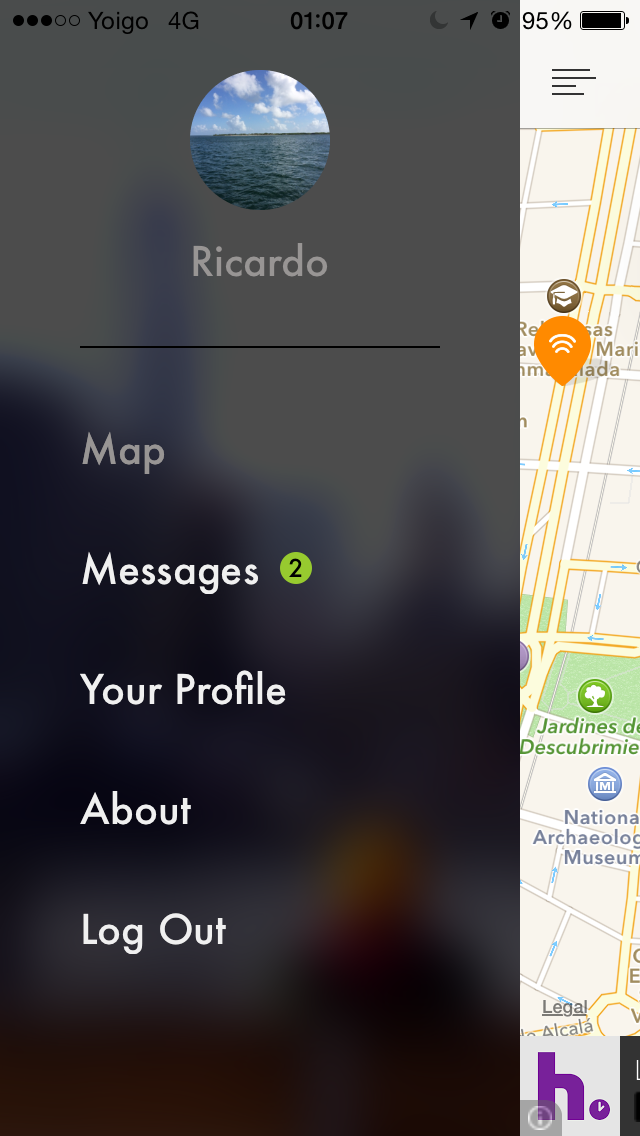Tap Ricardo's profile photo
Screen dimensions: 640x1136
[259, 140]
